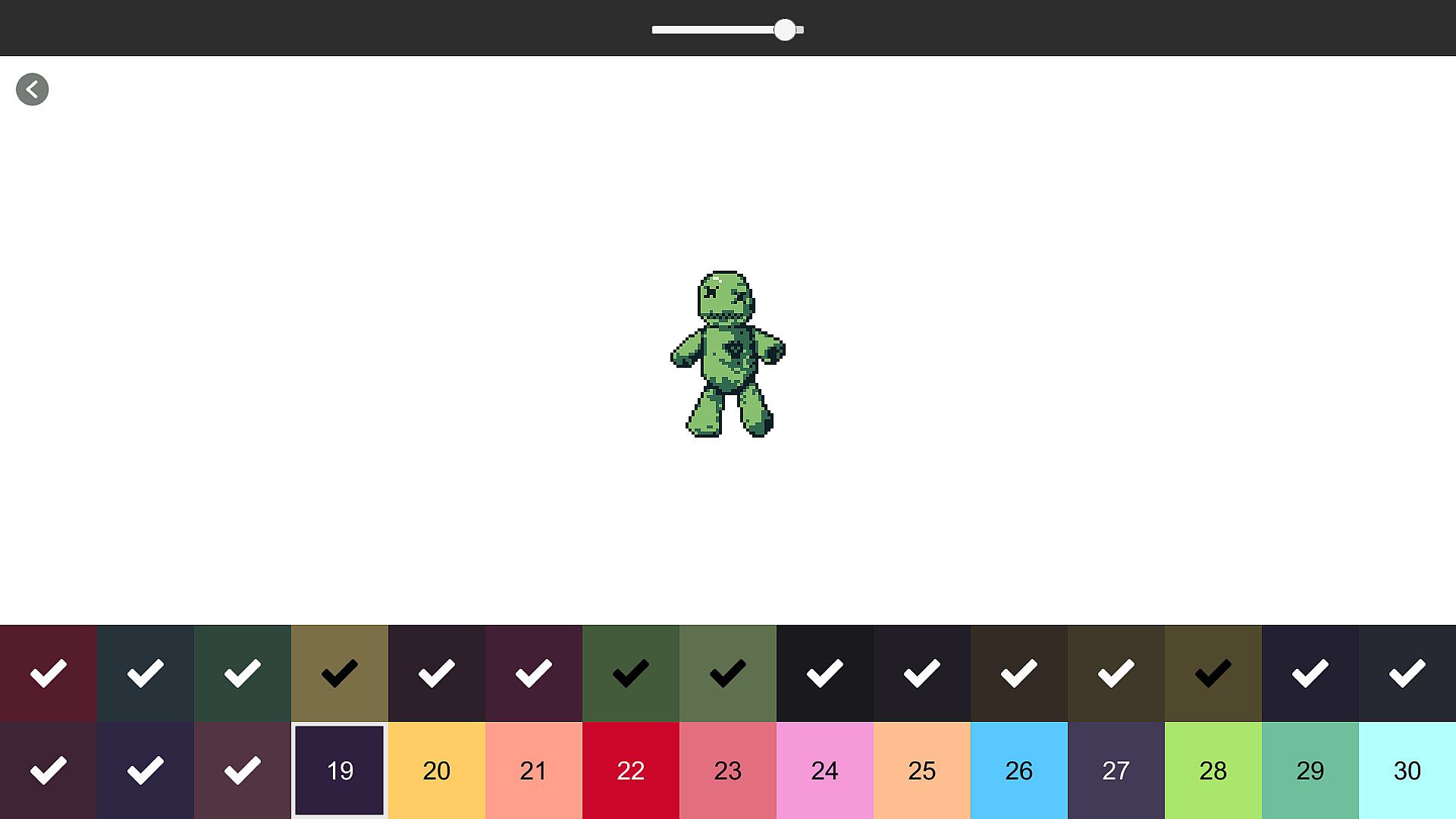Image resolution: width=1456 pixels, height=819 pixels.
Task: Choose teal green color 29
Action: point(1310,770)
